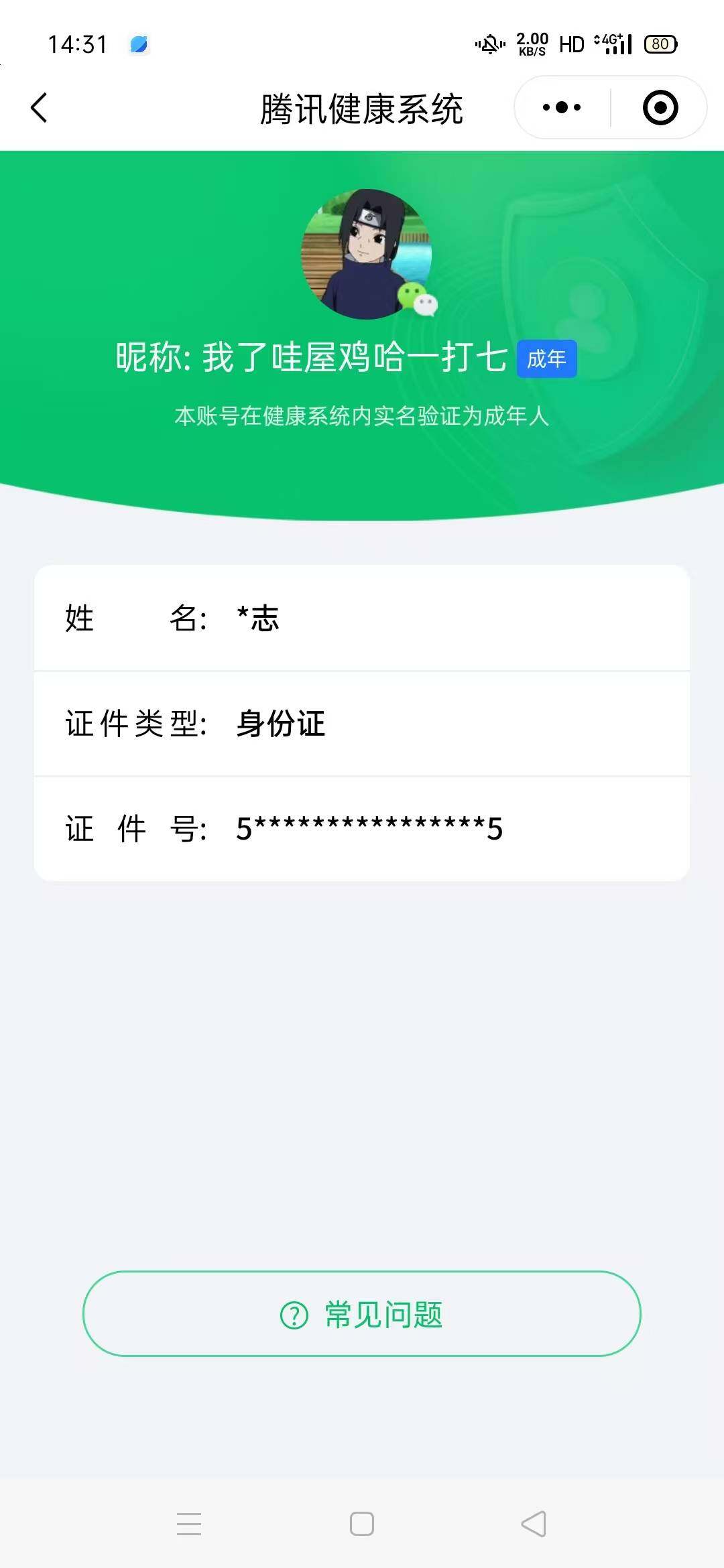Viewport: 724px width, 1568px height.
Task: Tap the system home button
Action: [362, 1524]
